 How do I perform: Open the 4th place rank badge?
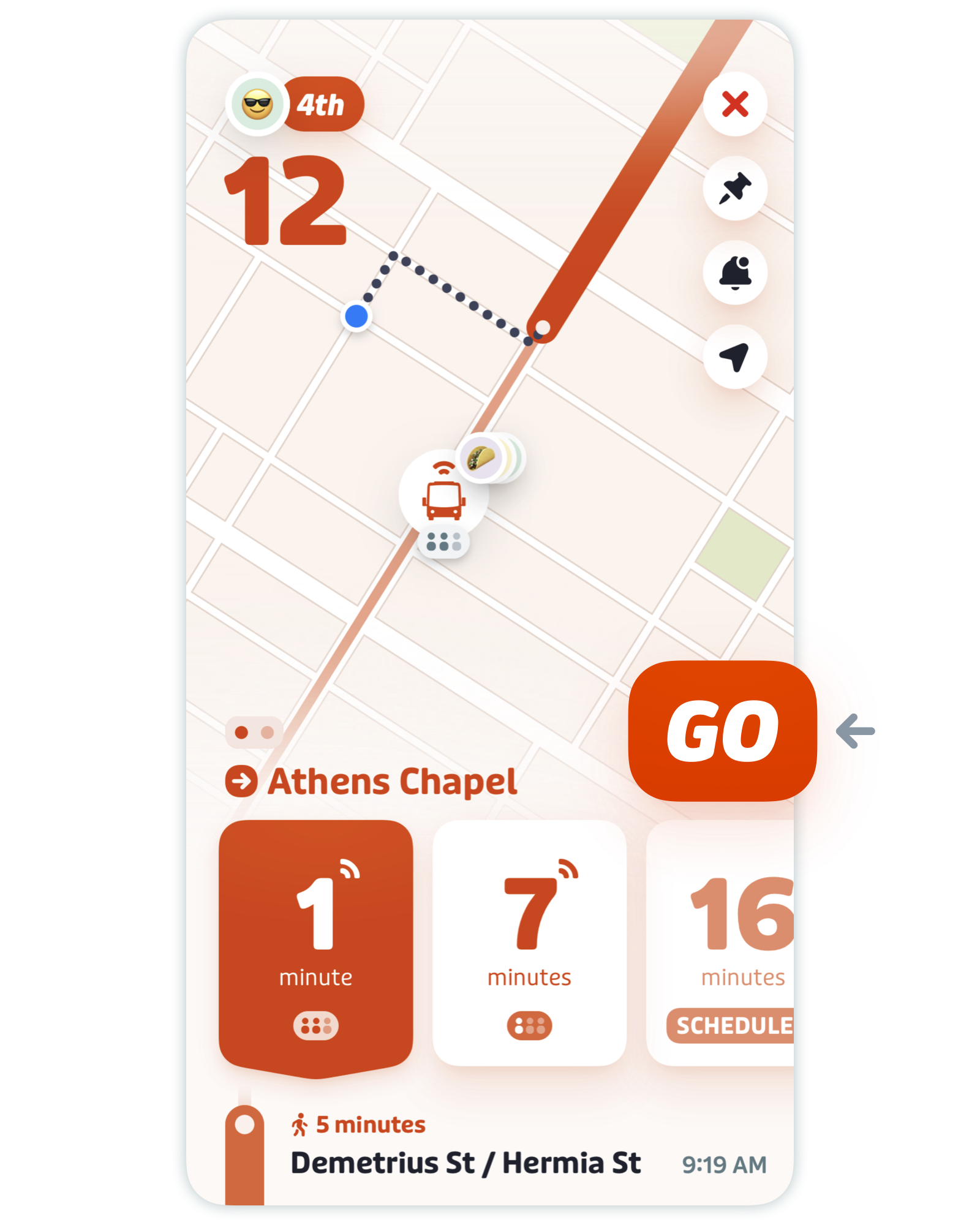320,105
